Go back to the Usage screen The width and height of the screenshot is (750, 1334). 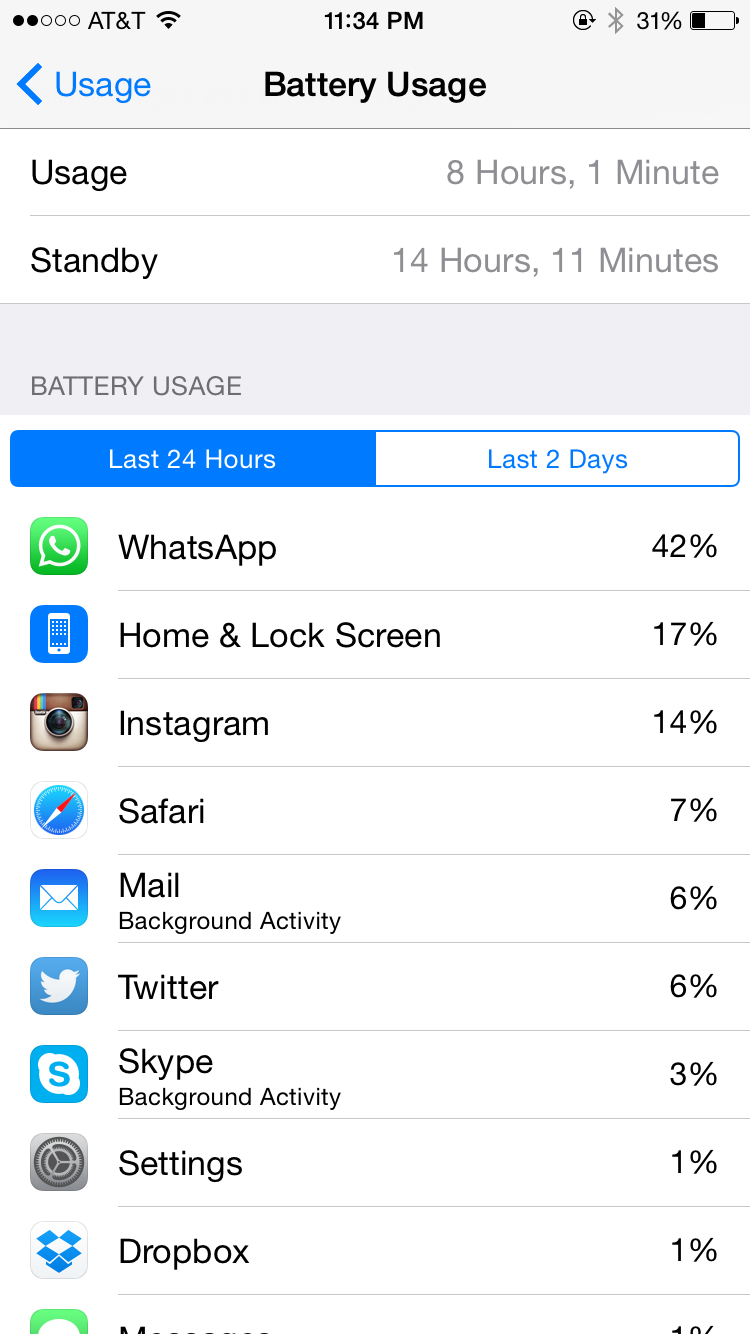click(84, 85)
